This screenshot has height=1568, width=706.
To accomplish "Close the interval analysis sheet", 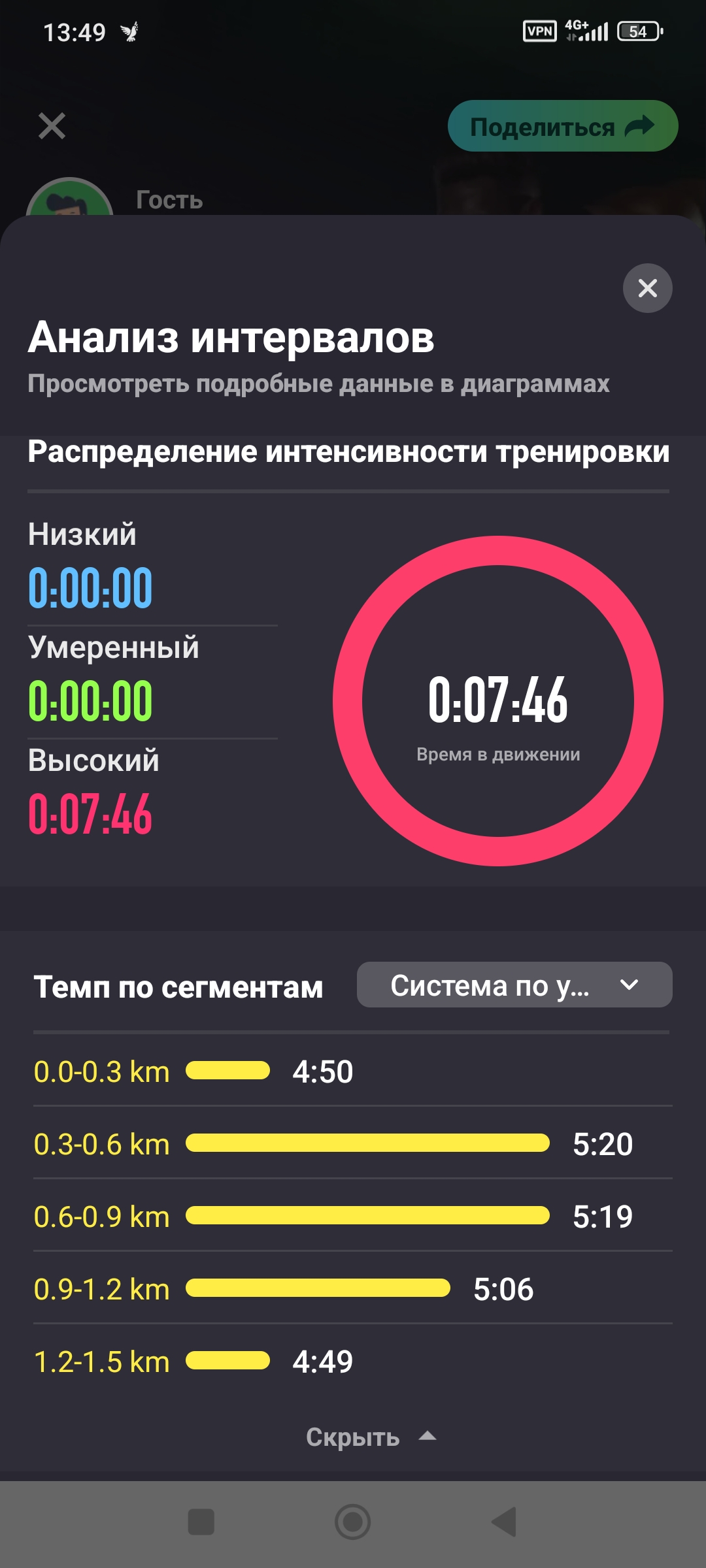I will point(647,288).
